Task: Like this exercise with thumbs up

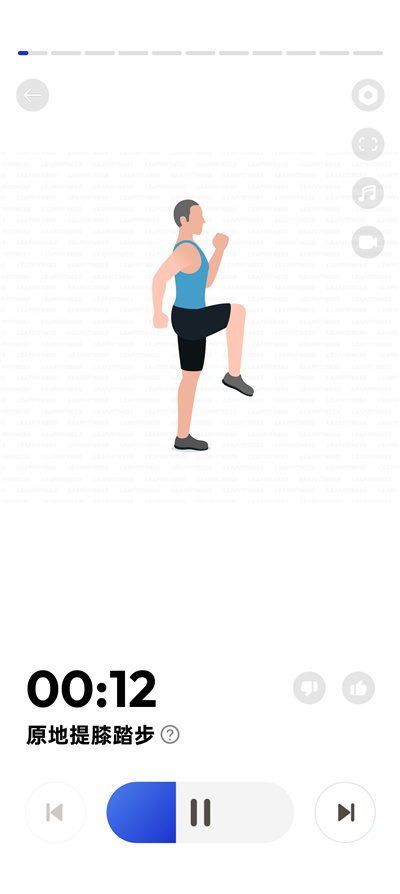Action: coord(358,688)
